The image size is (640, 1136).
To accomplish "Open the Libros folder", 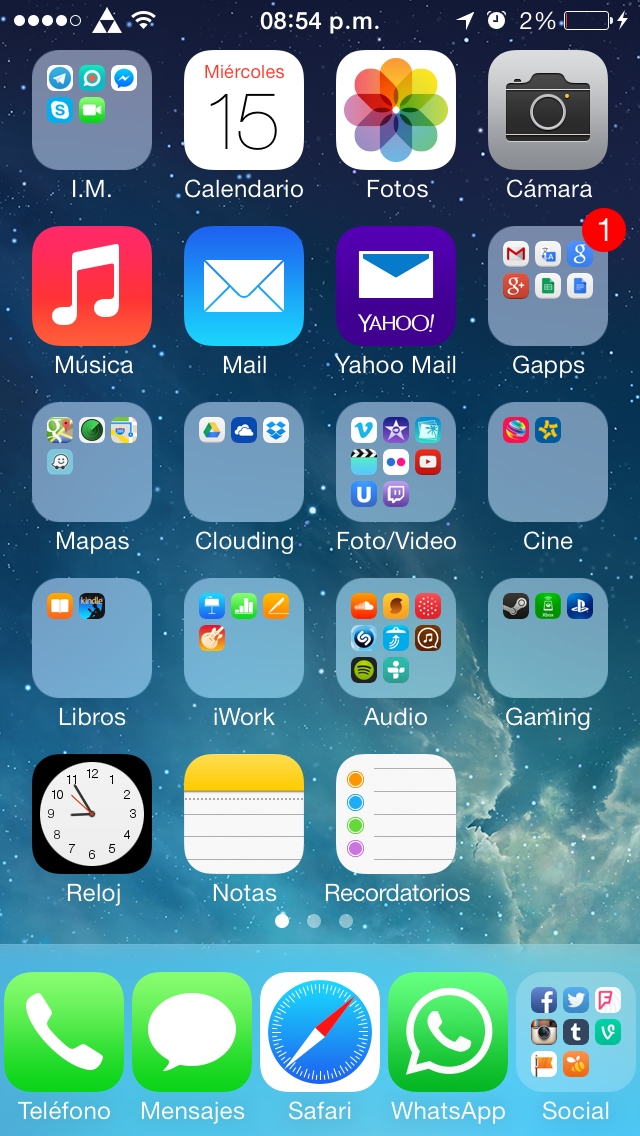I will (x=92, y=638).
